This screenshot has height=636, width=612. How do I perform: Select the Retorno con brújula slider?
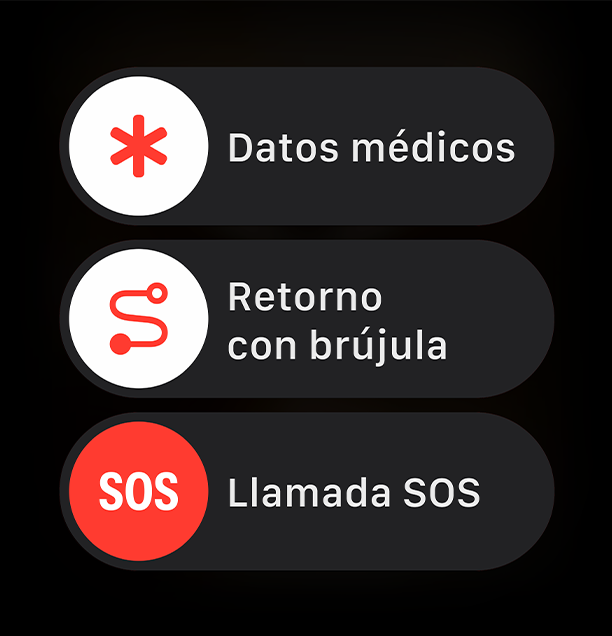pyautogui.click(x=139, y=319)
